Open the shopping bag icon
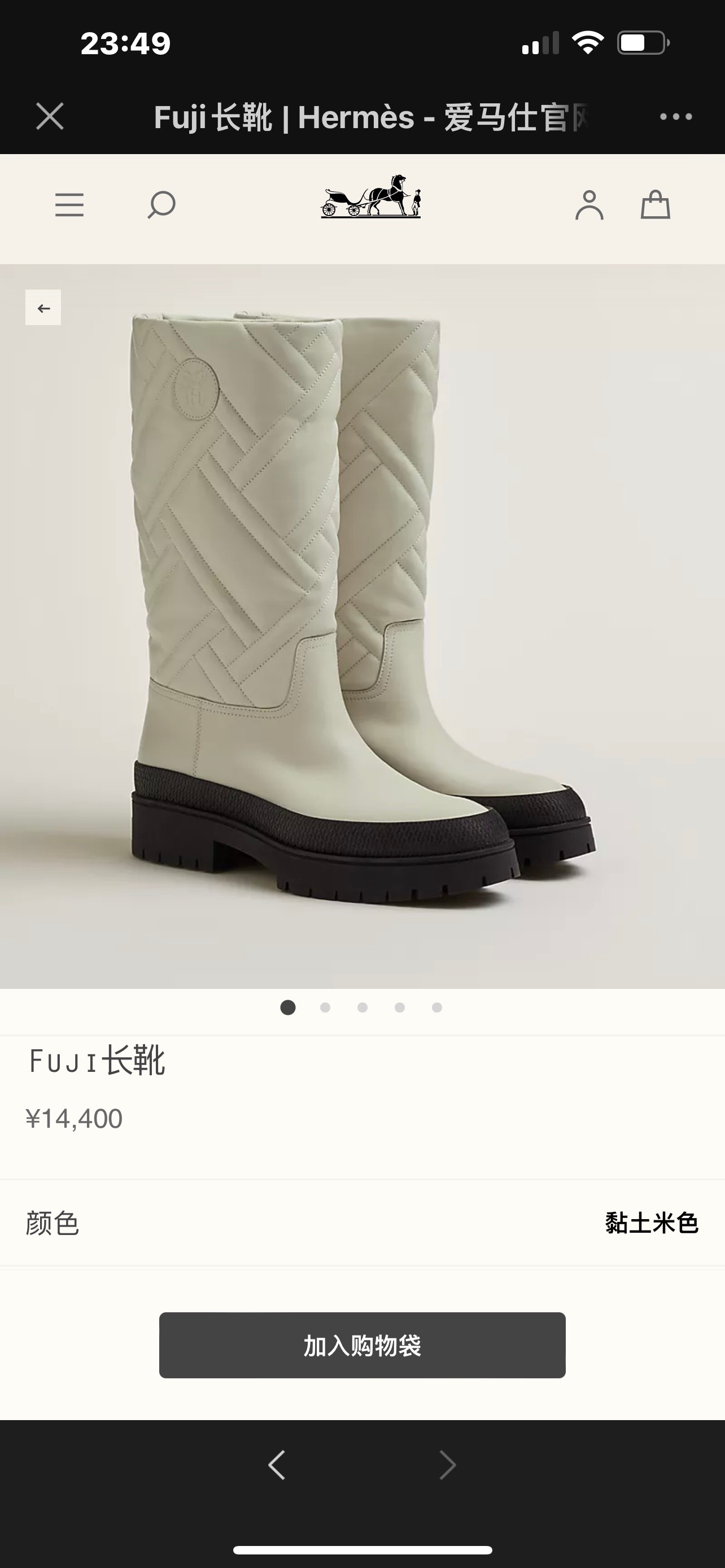 (656, 205)
